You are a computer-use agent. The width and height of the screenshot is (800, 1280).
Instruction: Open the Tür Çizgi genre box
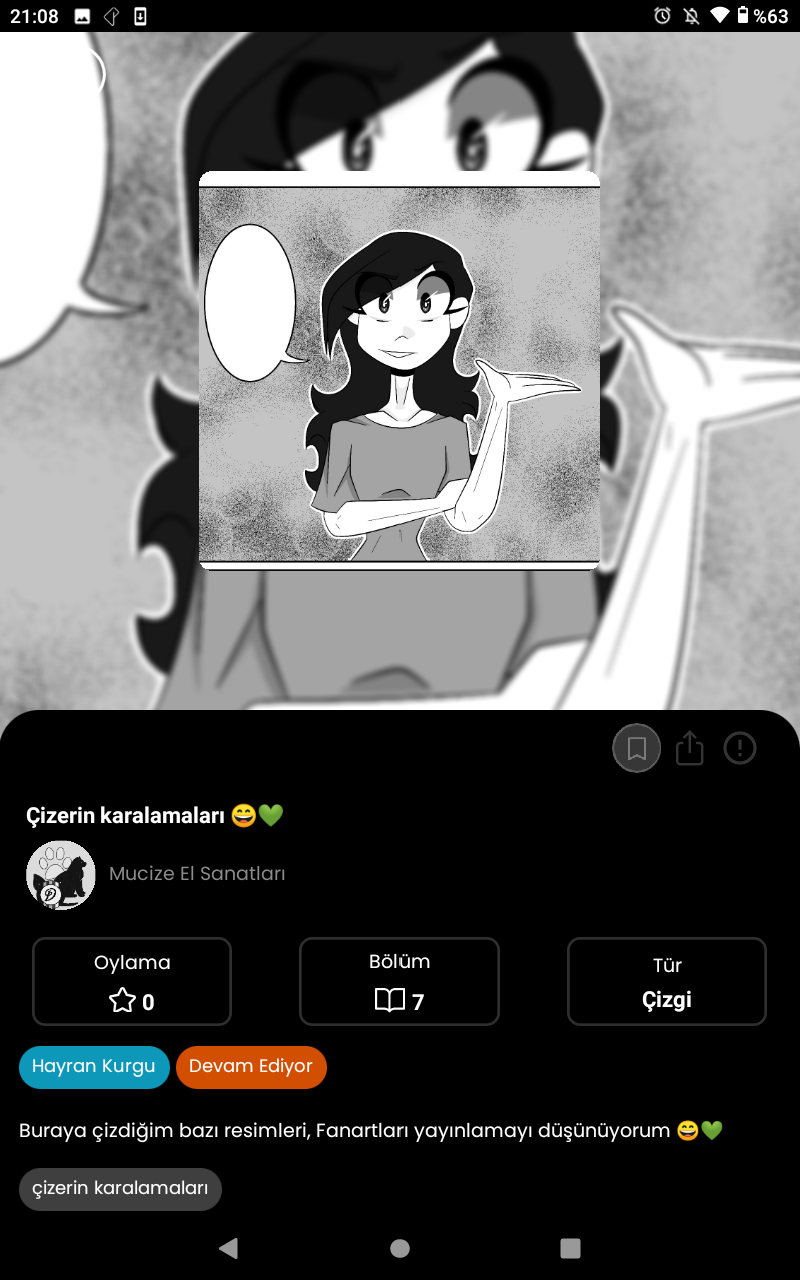coord(667,981)
